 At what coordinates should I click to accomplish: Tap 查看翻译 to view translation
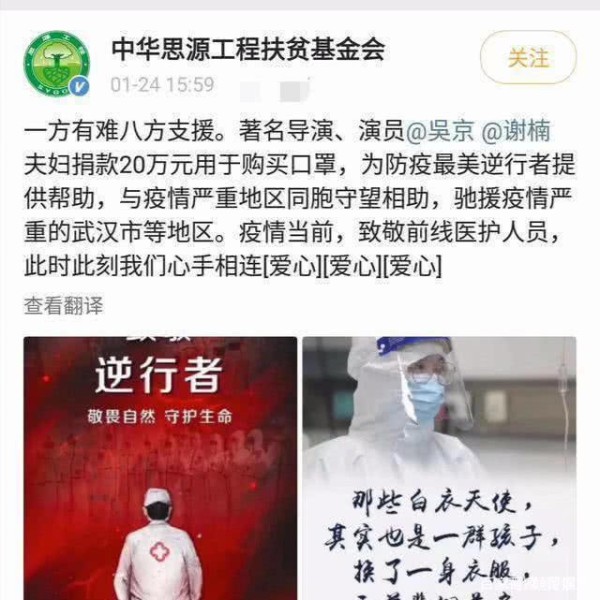pos(63,305)
